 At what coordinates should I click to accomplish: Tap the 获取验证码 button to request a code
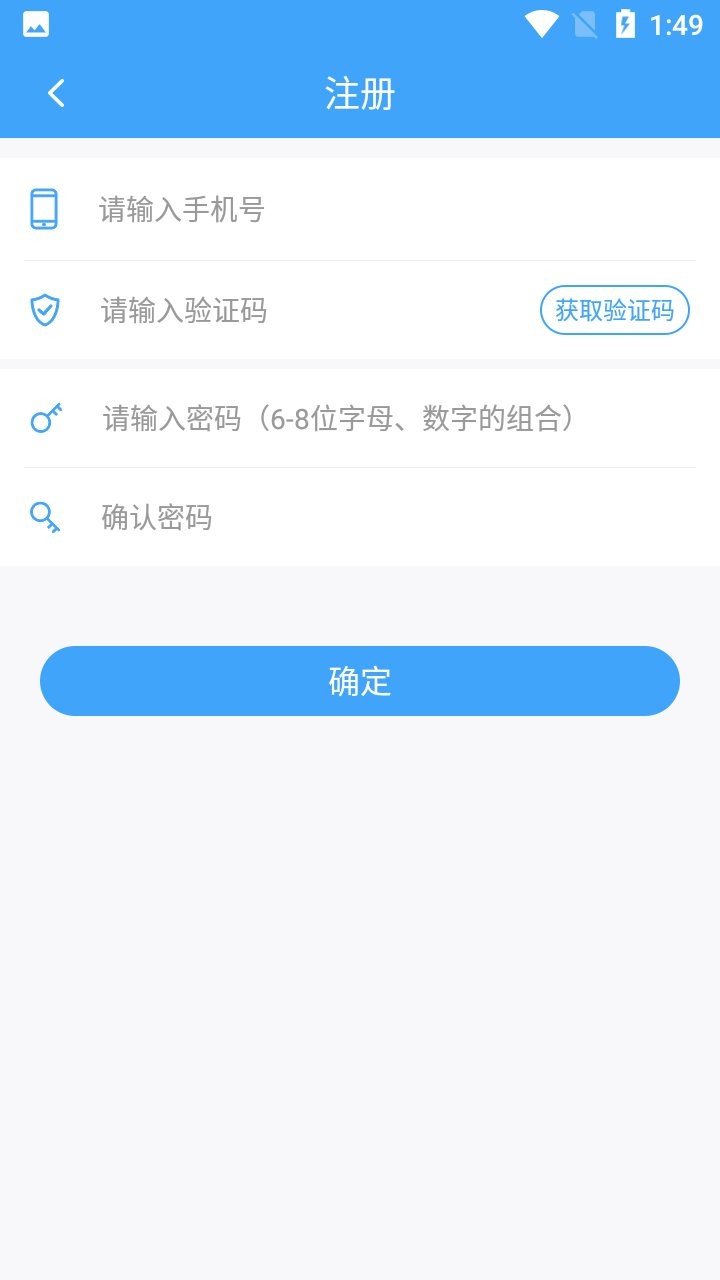coord(614,310)
